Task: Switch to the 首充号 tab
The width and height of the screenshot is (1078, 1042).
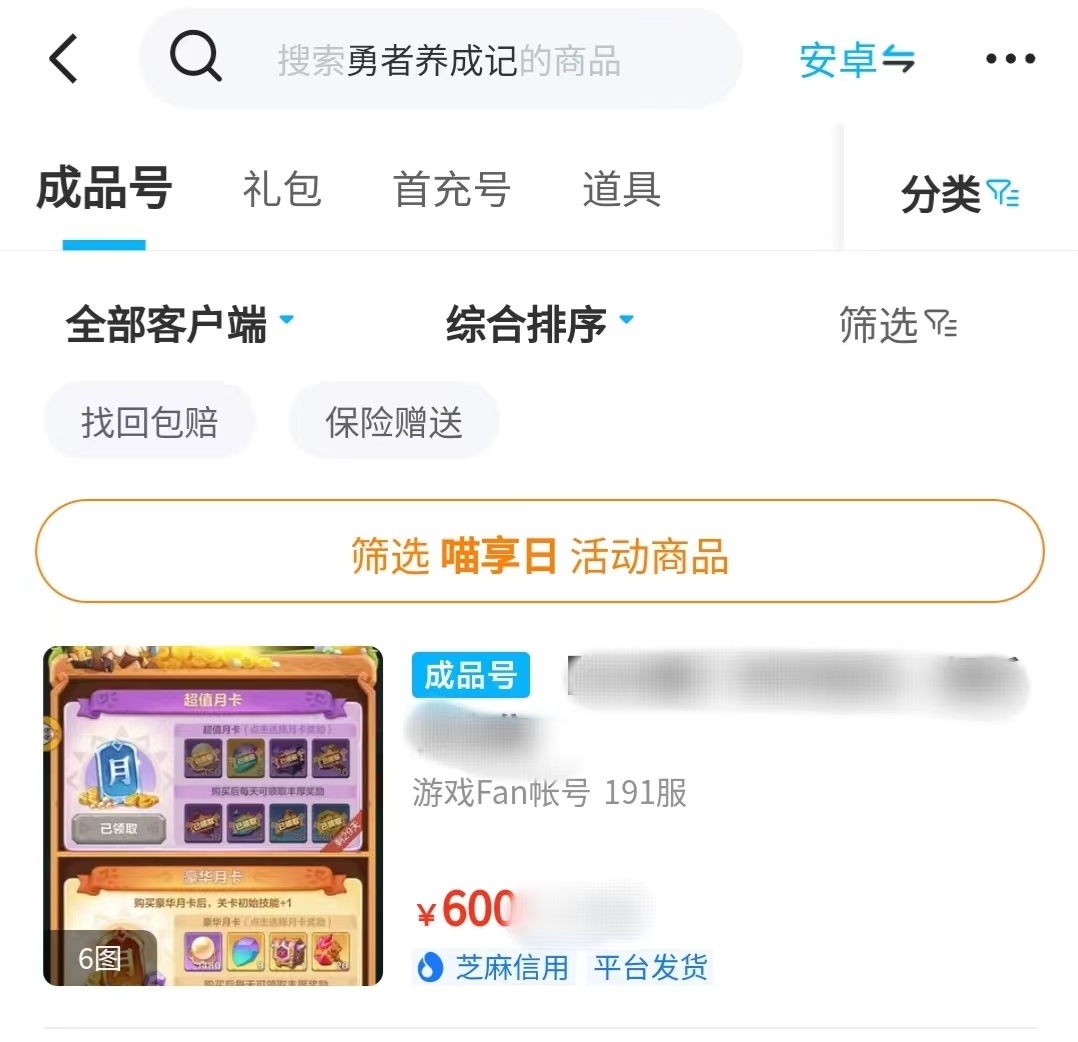Action: pyautogui.click(x=452, y=189)
